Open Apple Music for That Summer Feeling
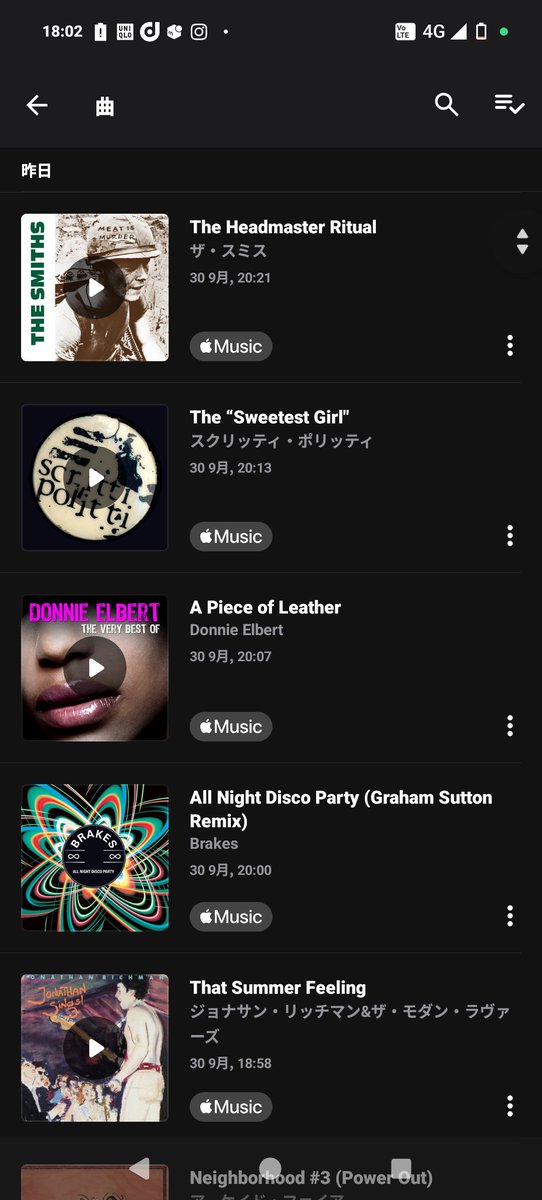Image resolution: width=542 pixels, height=1200 pixels. click(x=231, y=1106)
